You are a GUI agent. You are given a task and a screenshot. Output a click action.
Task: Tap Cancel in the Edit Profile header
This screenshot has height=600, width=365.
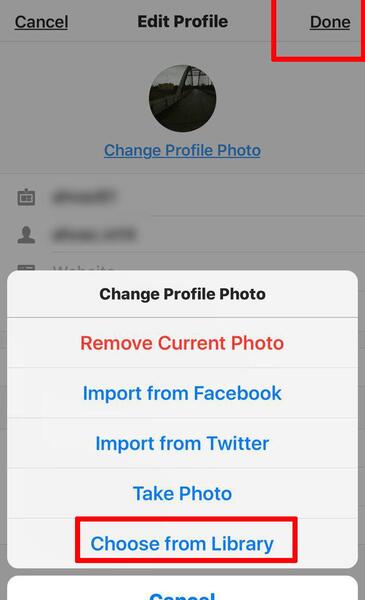(41, 22)
